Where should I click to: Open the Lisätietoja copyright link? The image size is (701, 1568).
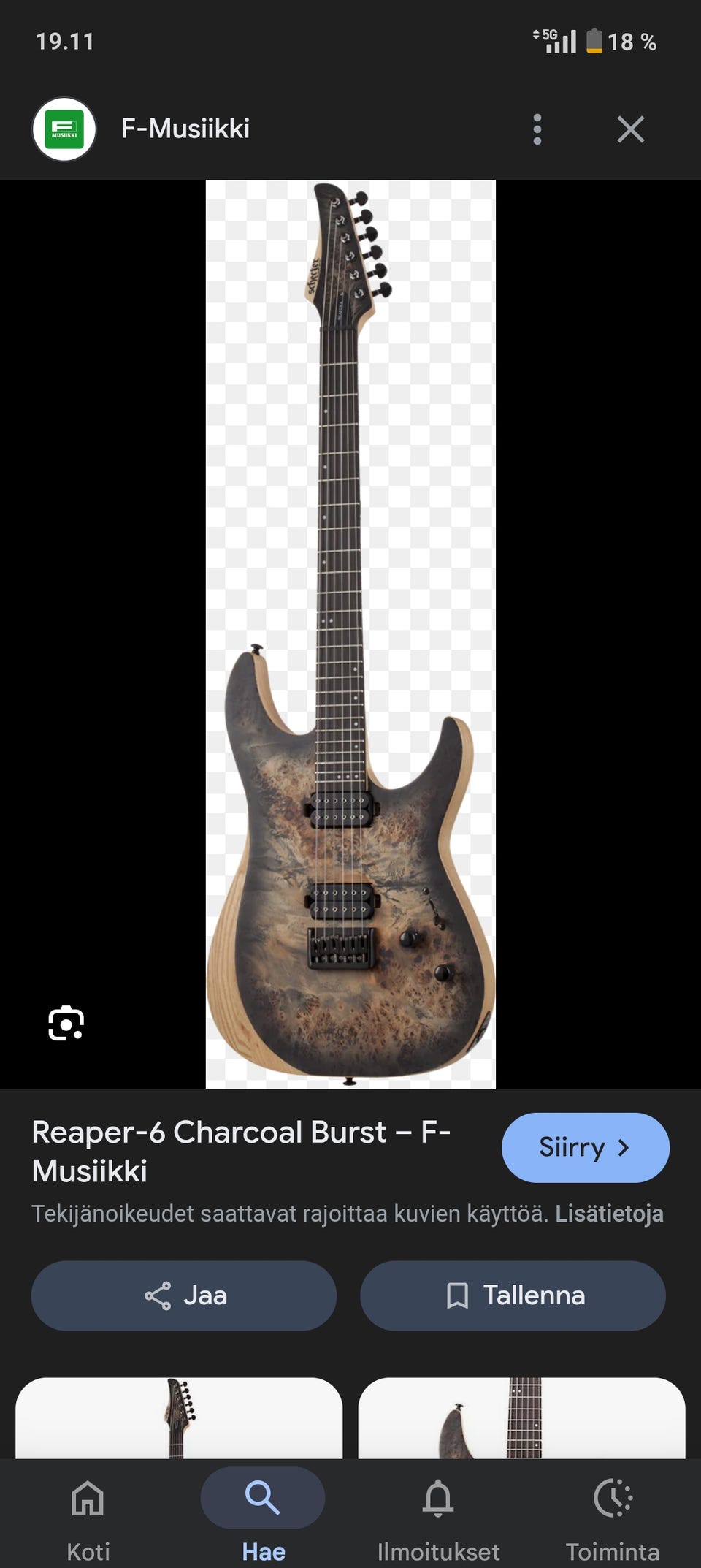point(609,1214)
